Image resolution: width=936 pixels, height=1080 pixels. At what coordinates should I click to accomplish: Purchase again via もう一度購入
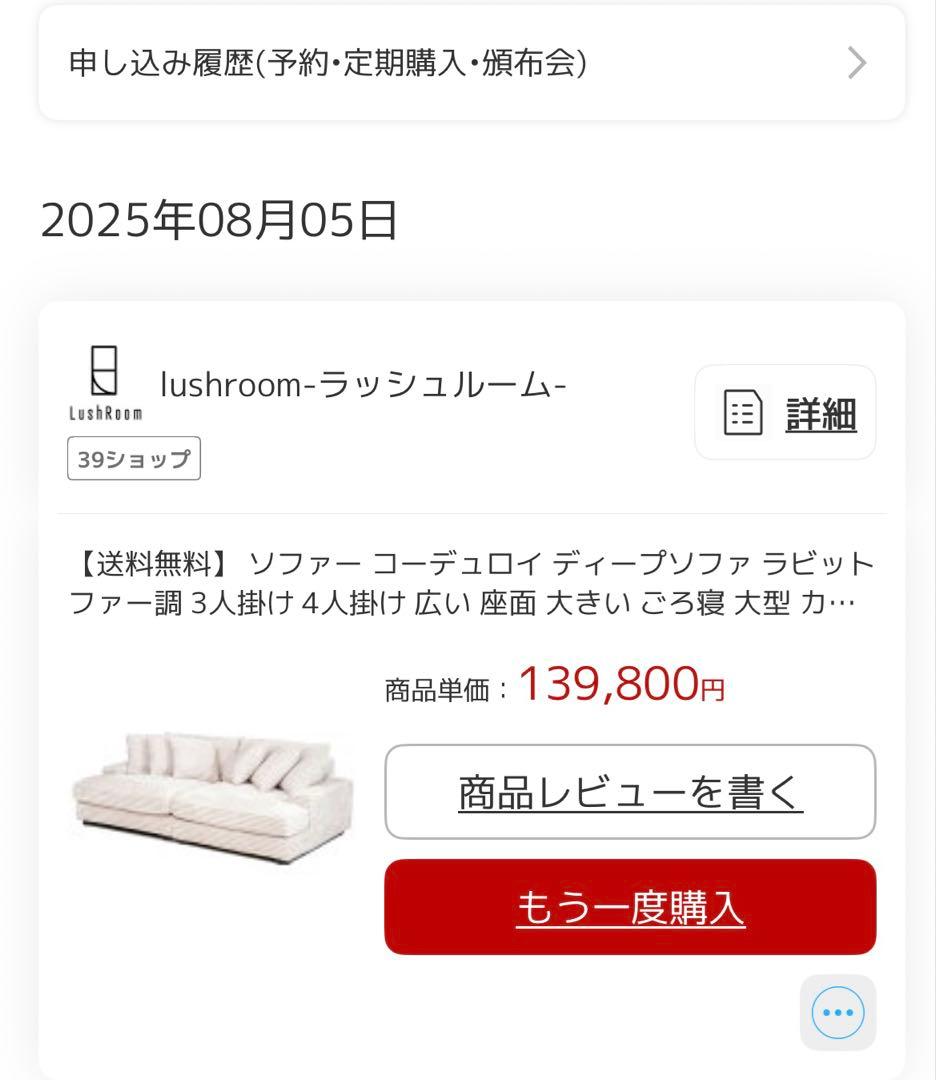pyautogui.click(x=629, y=906)
